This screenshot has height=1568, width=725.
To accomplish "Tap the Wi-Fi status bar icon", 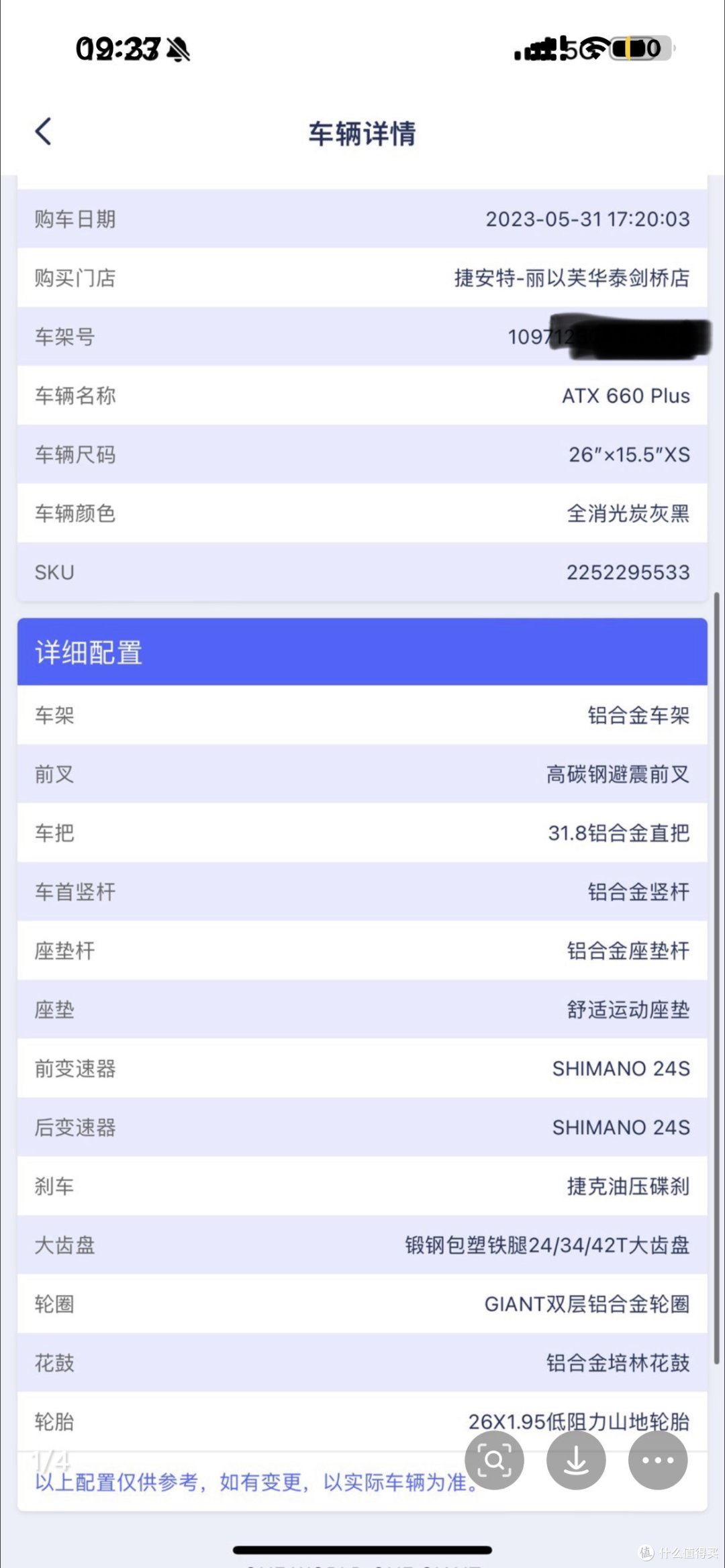I will point(593,48).
